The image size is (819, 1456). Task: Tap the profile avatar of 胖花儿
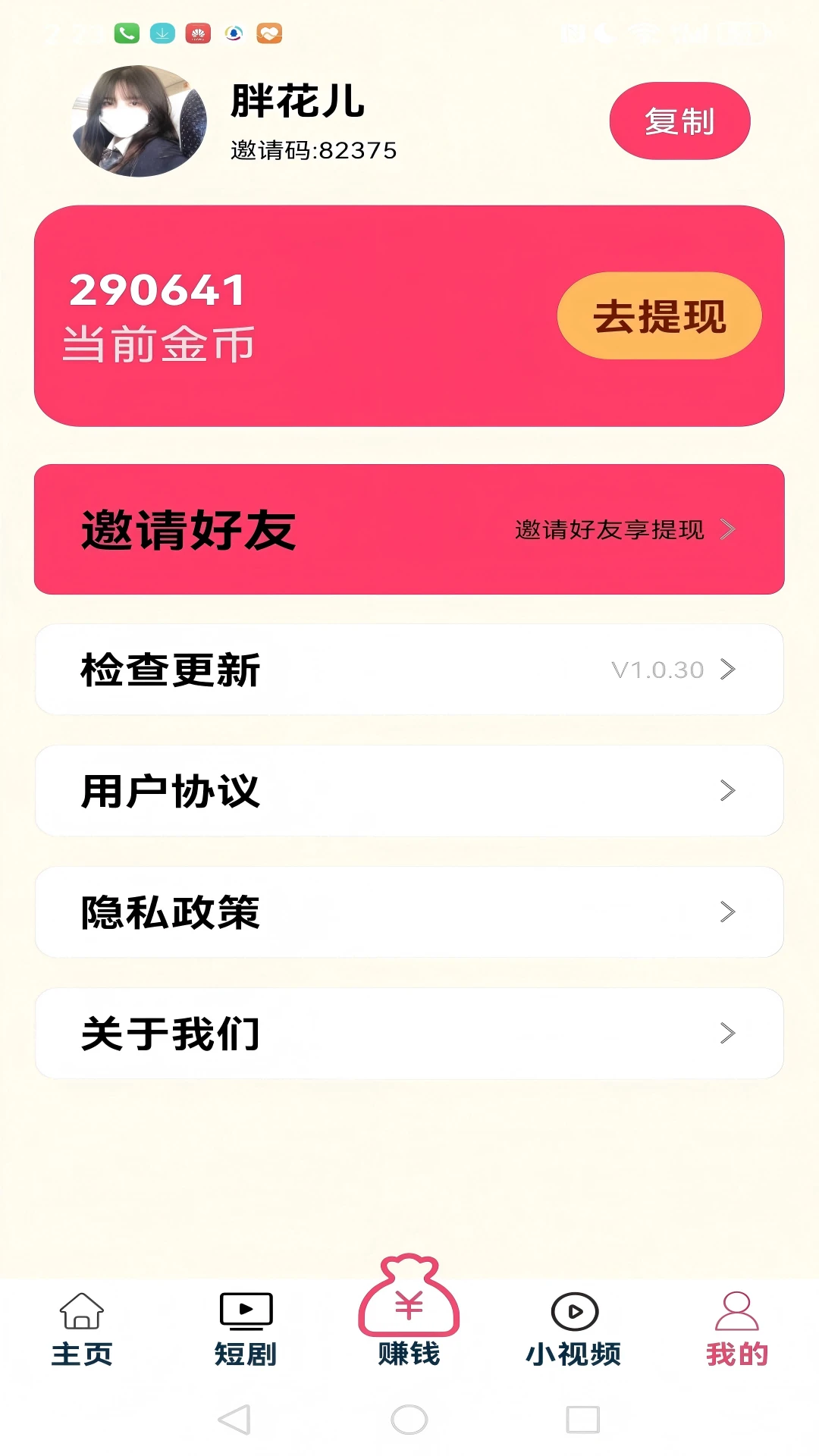pos(139,121)
